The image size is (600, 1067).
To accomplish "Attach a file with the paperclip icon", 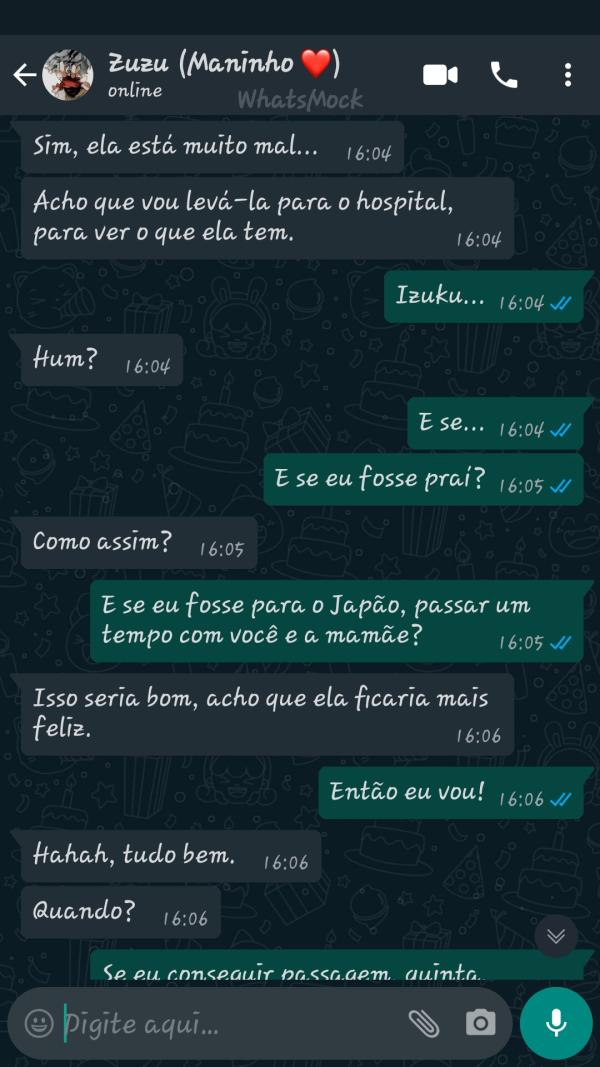I will click(x=424, y=1023).
